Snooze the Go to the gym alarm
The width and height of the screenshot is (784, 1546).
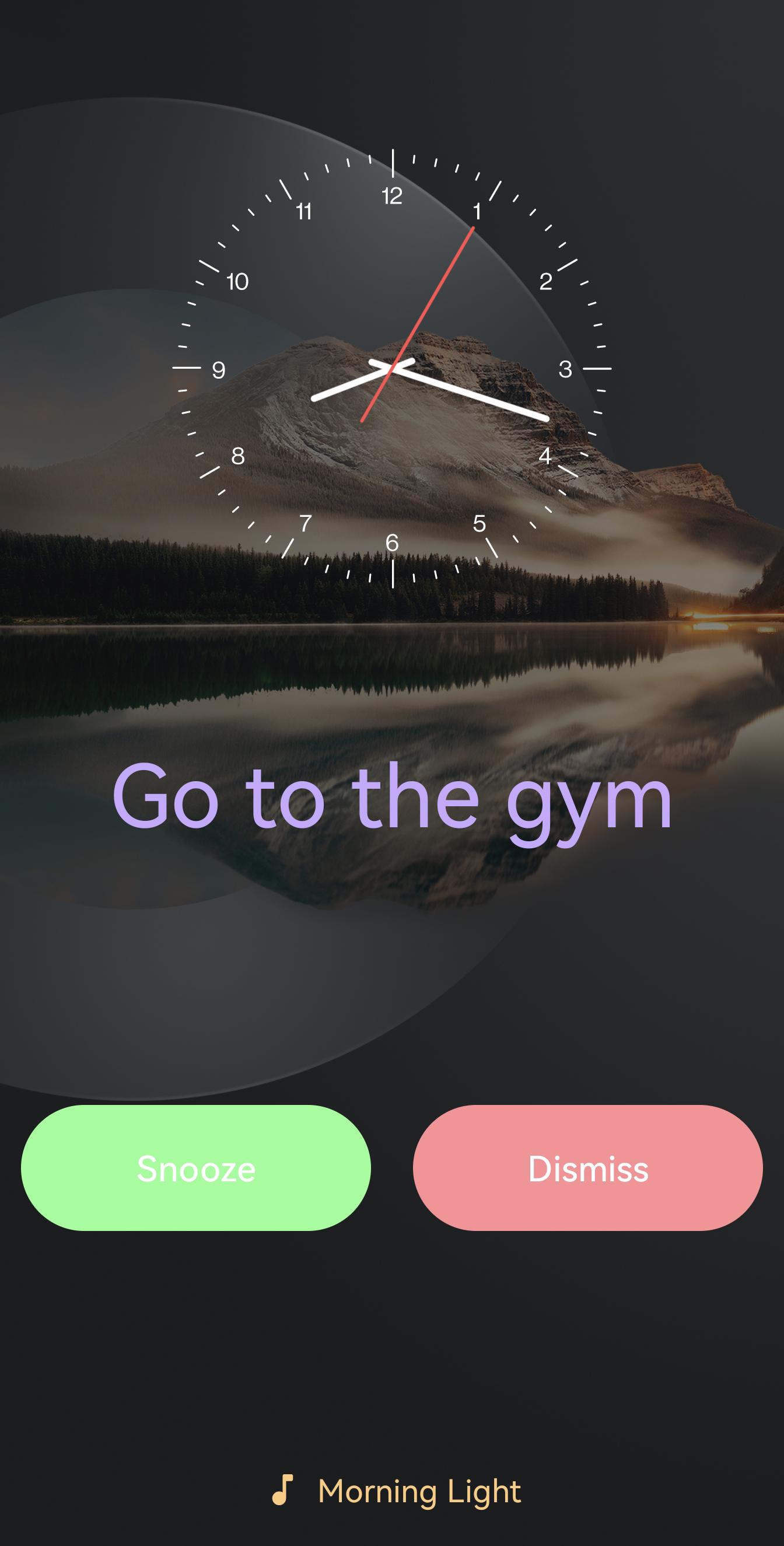click(195, 1169)
